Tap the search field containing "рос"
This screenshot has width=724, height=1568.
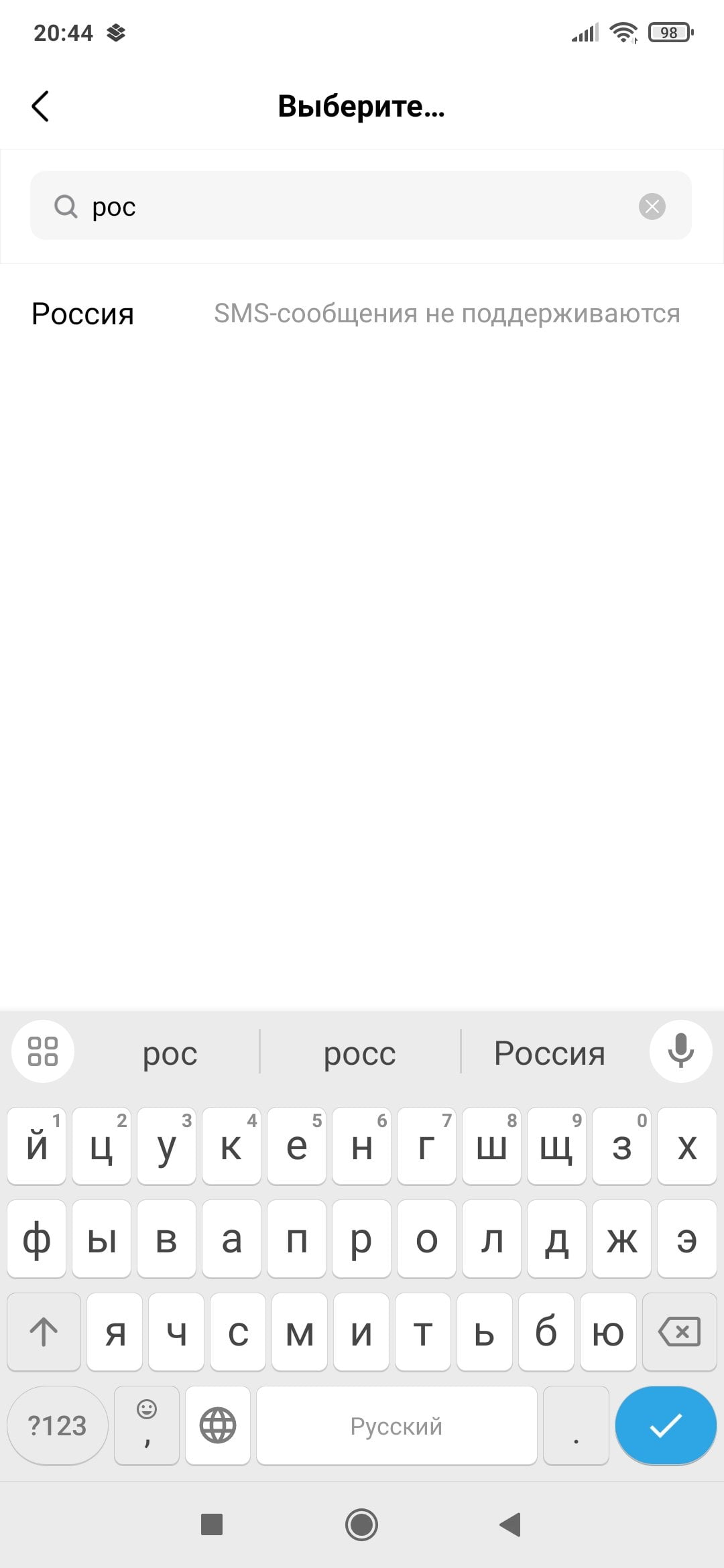[361, 206]
